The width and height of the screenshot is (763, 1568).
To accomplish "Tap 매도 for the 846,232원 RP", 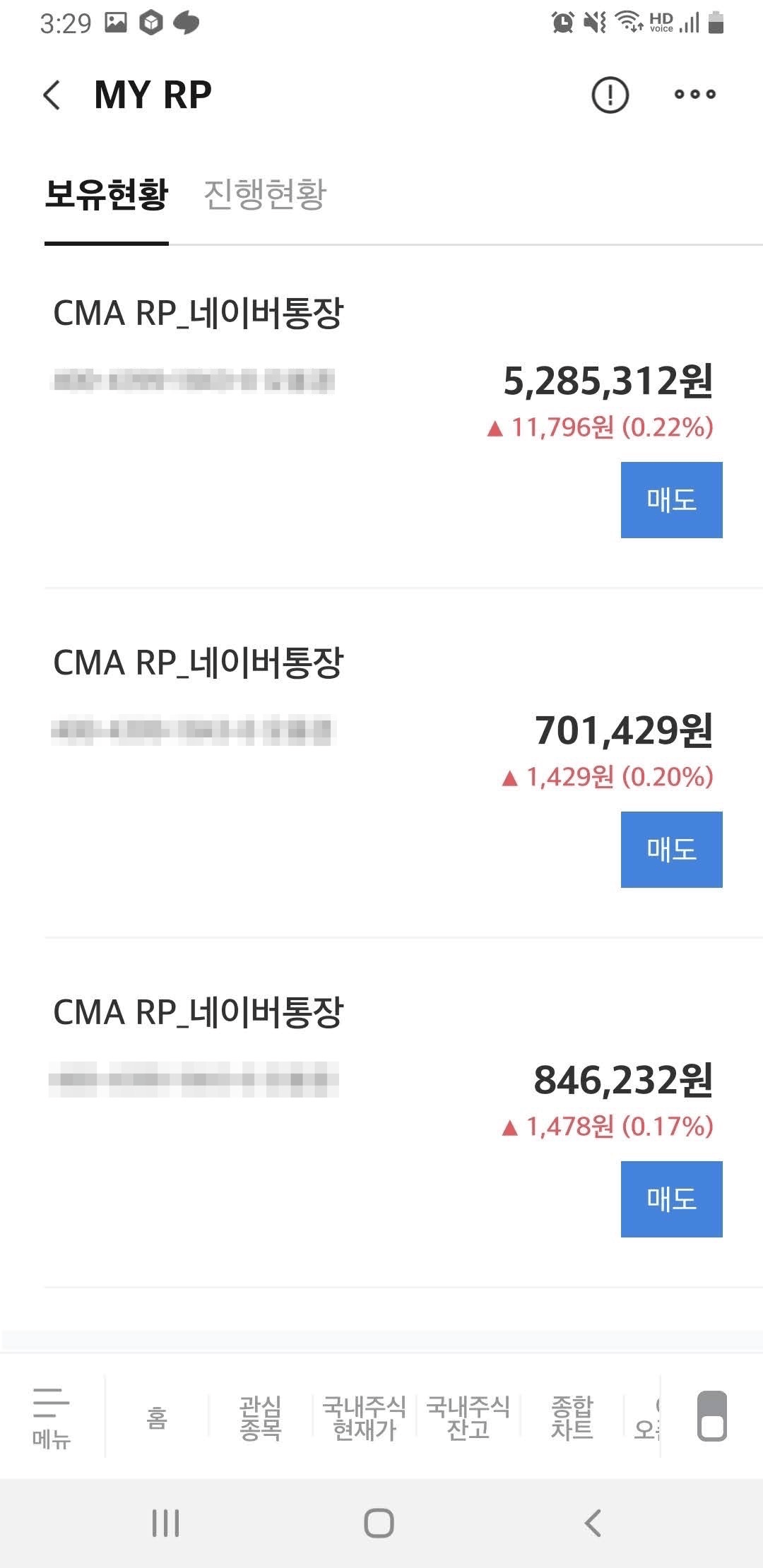I will pos(672,1199).
